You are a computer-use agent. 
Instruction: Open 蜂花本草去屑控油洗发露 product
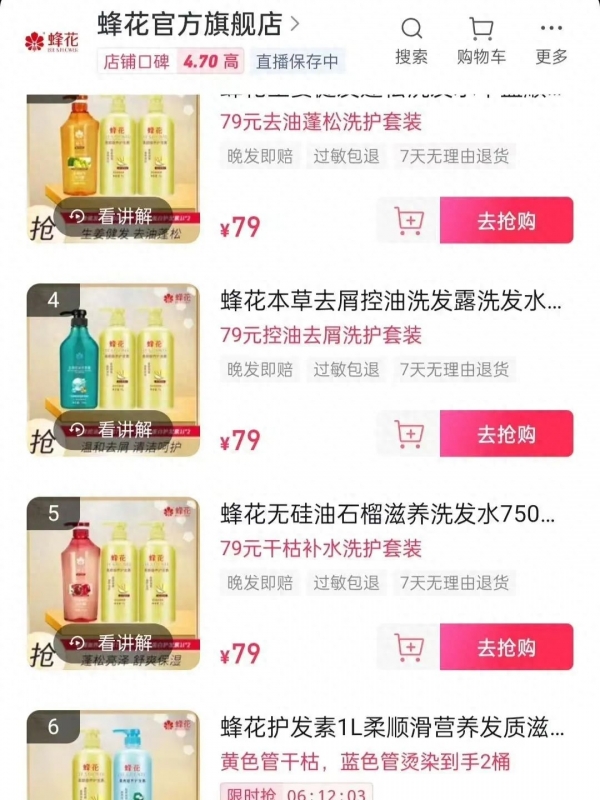click(390, 299)
